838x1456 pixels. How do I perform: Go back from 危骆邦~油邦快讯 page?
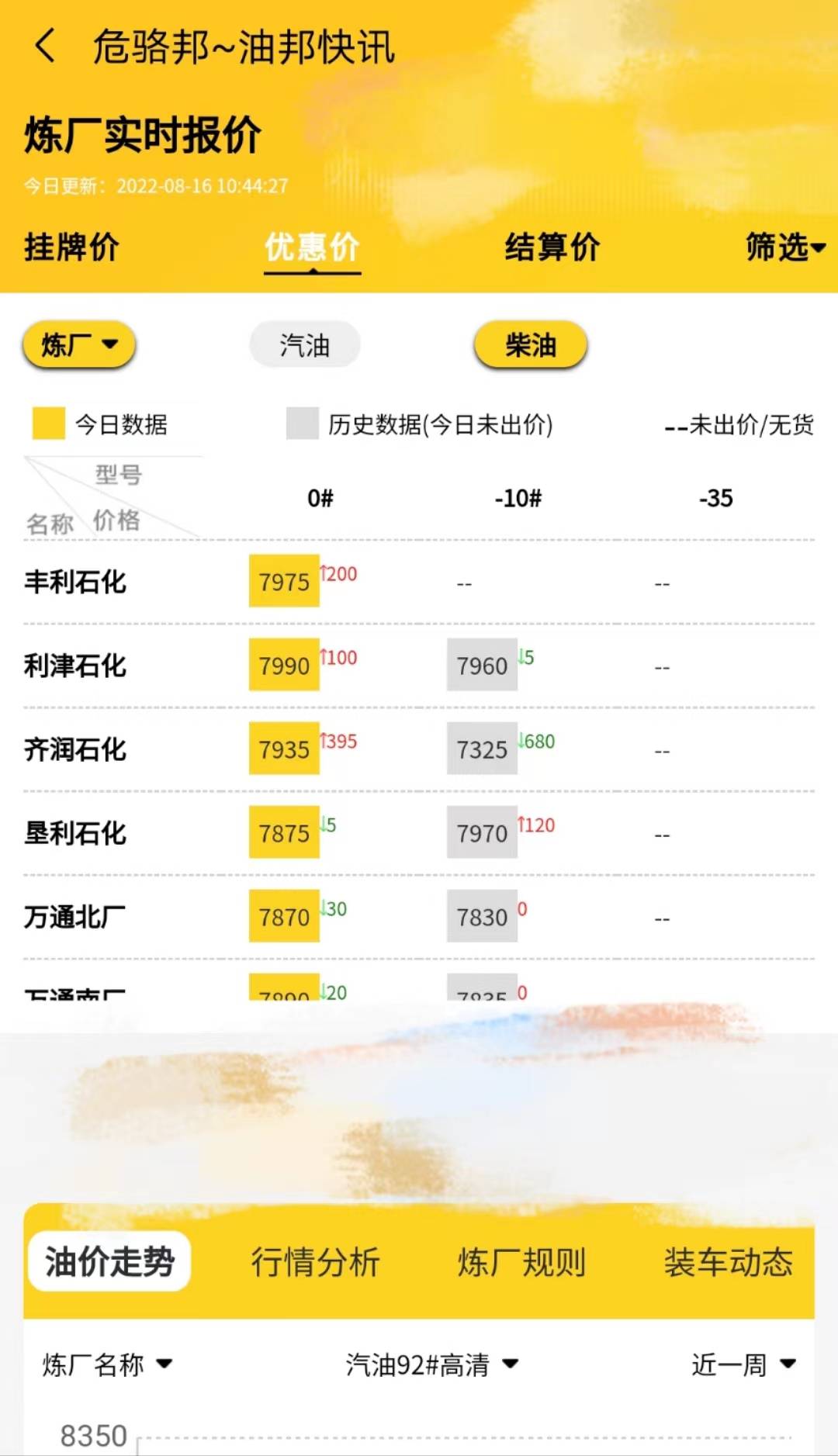(45, 46)
